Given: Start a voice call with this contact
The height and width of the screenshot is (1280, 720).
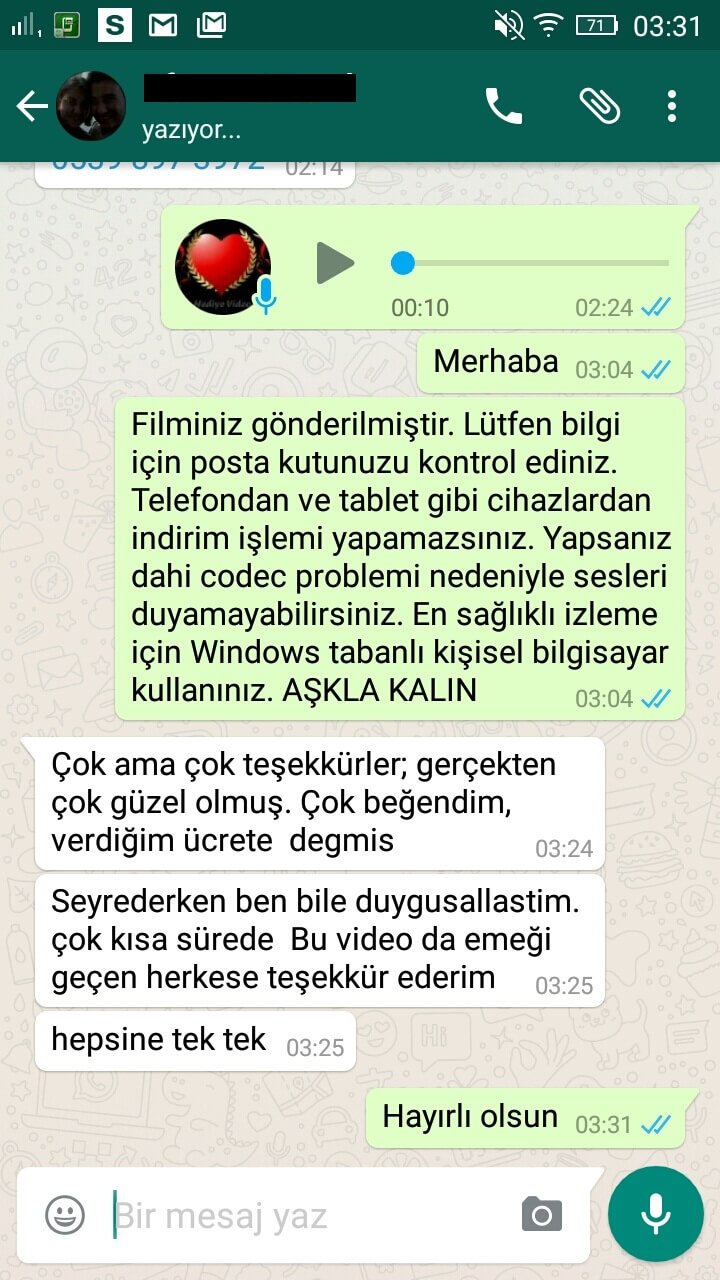Looking at the screenshot, I should [503, 106].
